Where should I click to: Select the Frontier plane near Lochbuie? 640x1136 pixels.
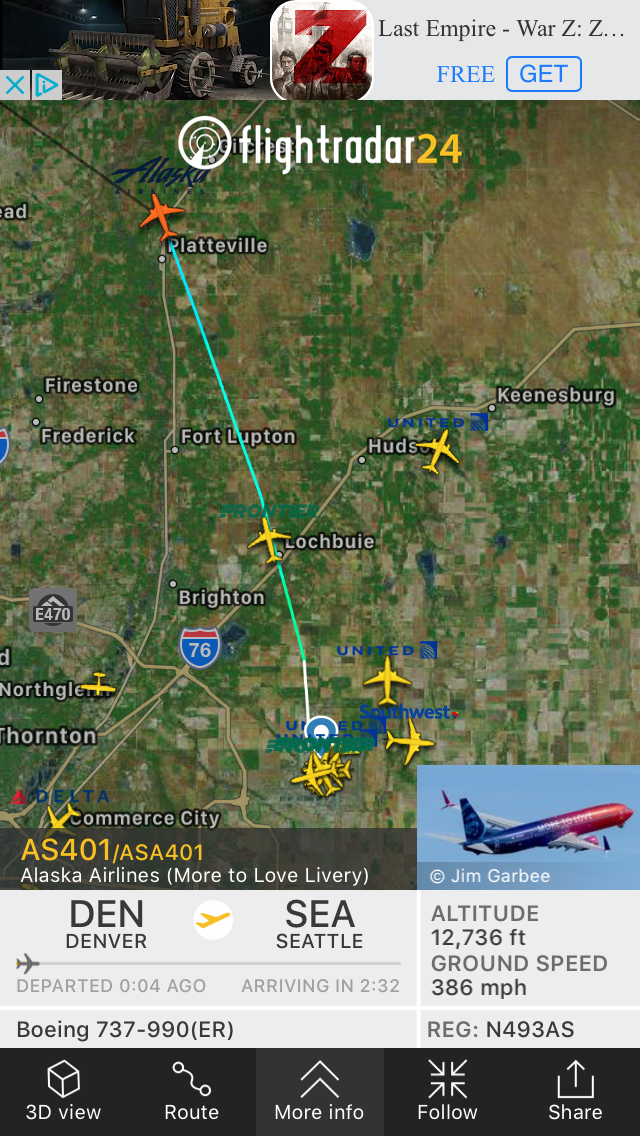pyautogui.click(x=268, y=540)
